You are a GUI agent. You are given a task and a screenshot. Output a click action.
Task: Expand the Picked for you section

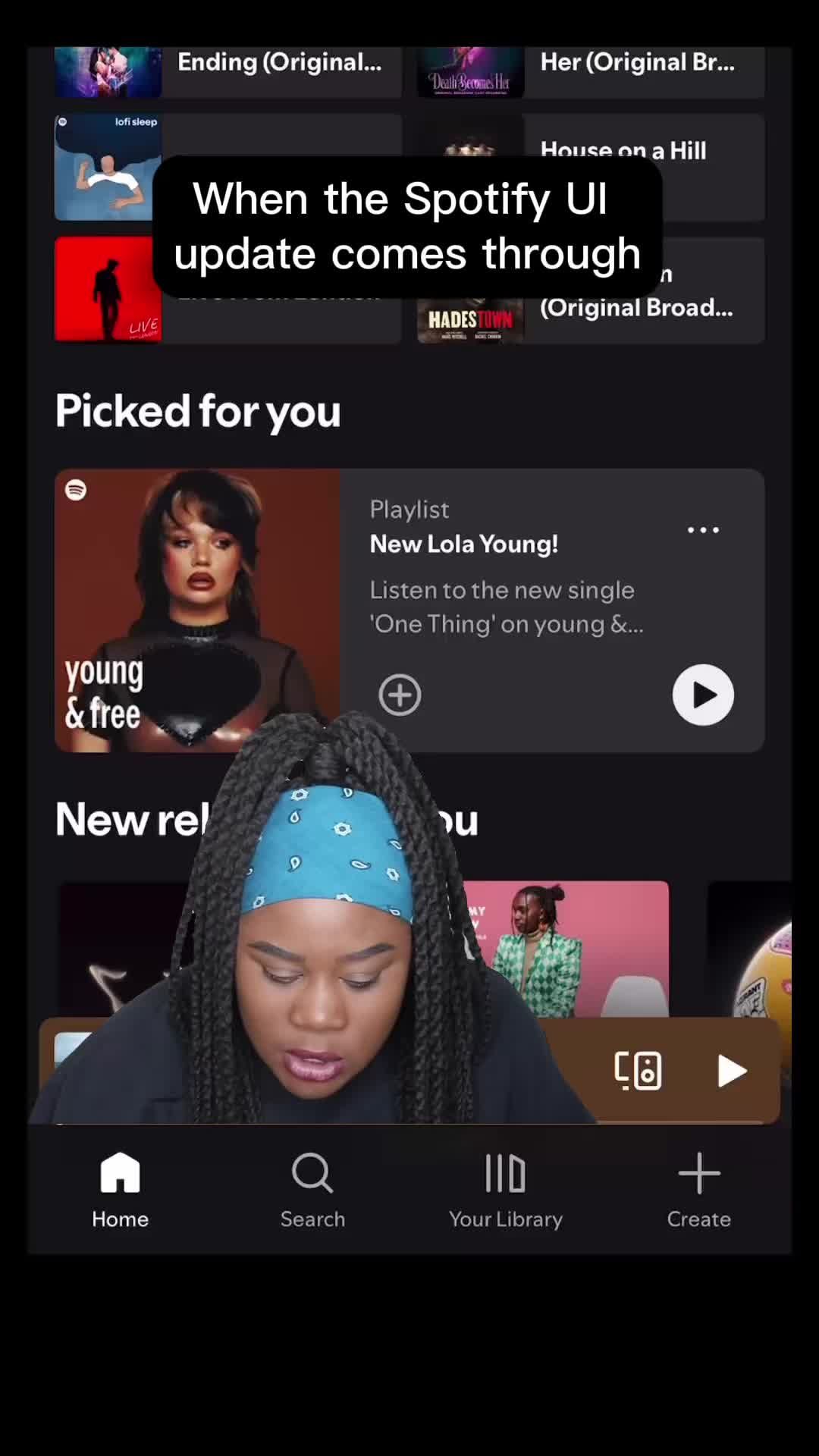[x=199, y=410]
